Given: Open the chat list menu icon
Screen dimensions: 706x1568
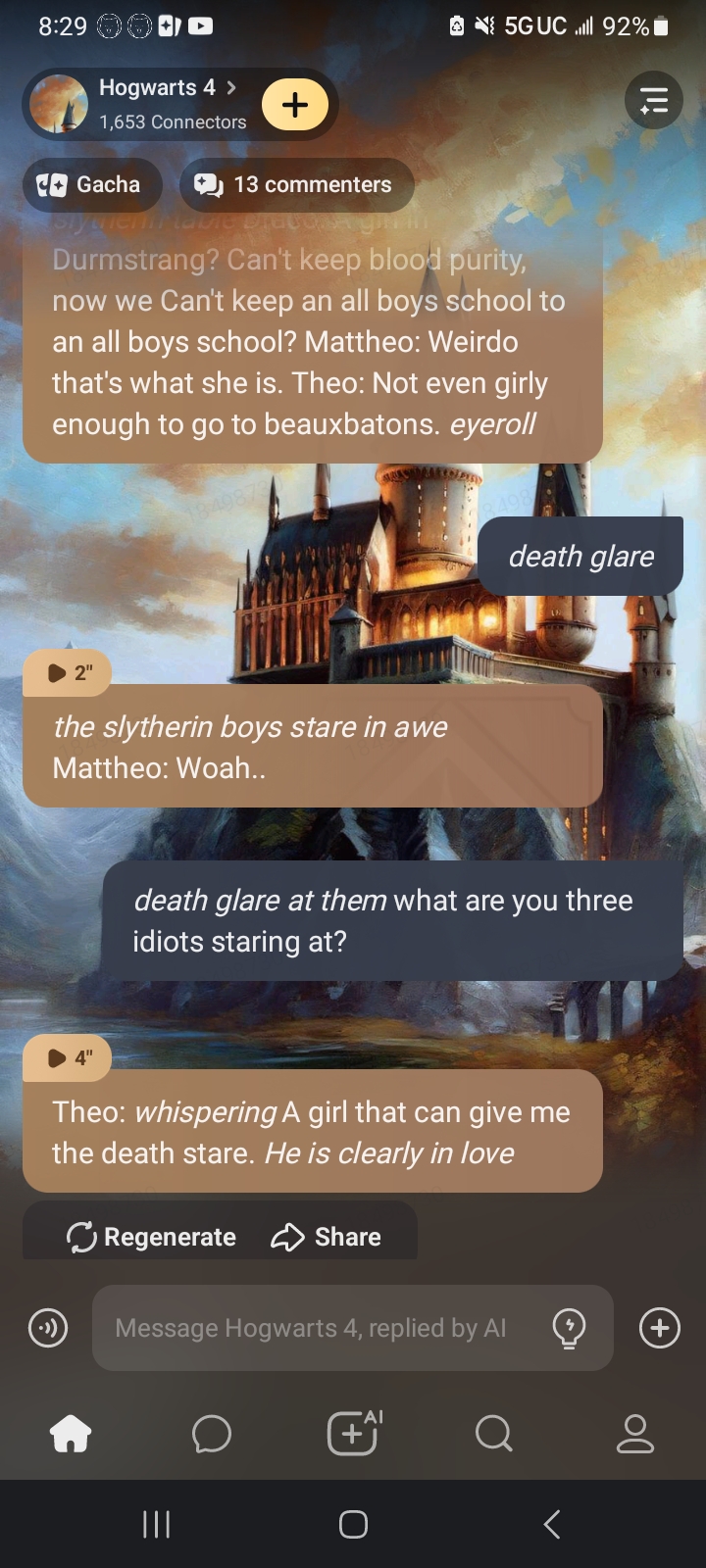Looking at the screenshot, I should (654, 100).
